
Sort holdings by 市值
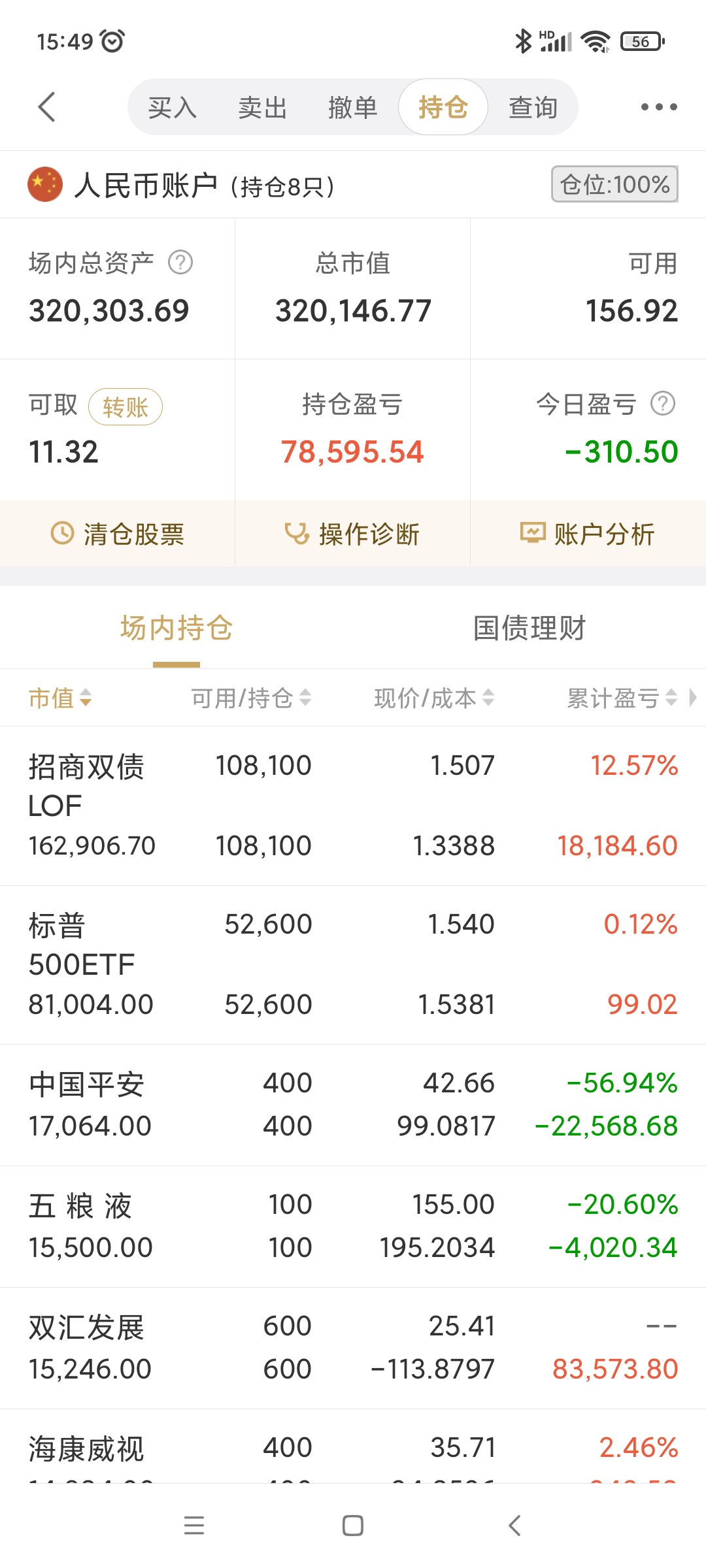coord(60,698)
